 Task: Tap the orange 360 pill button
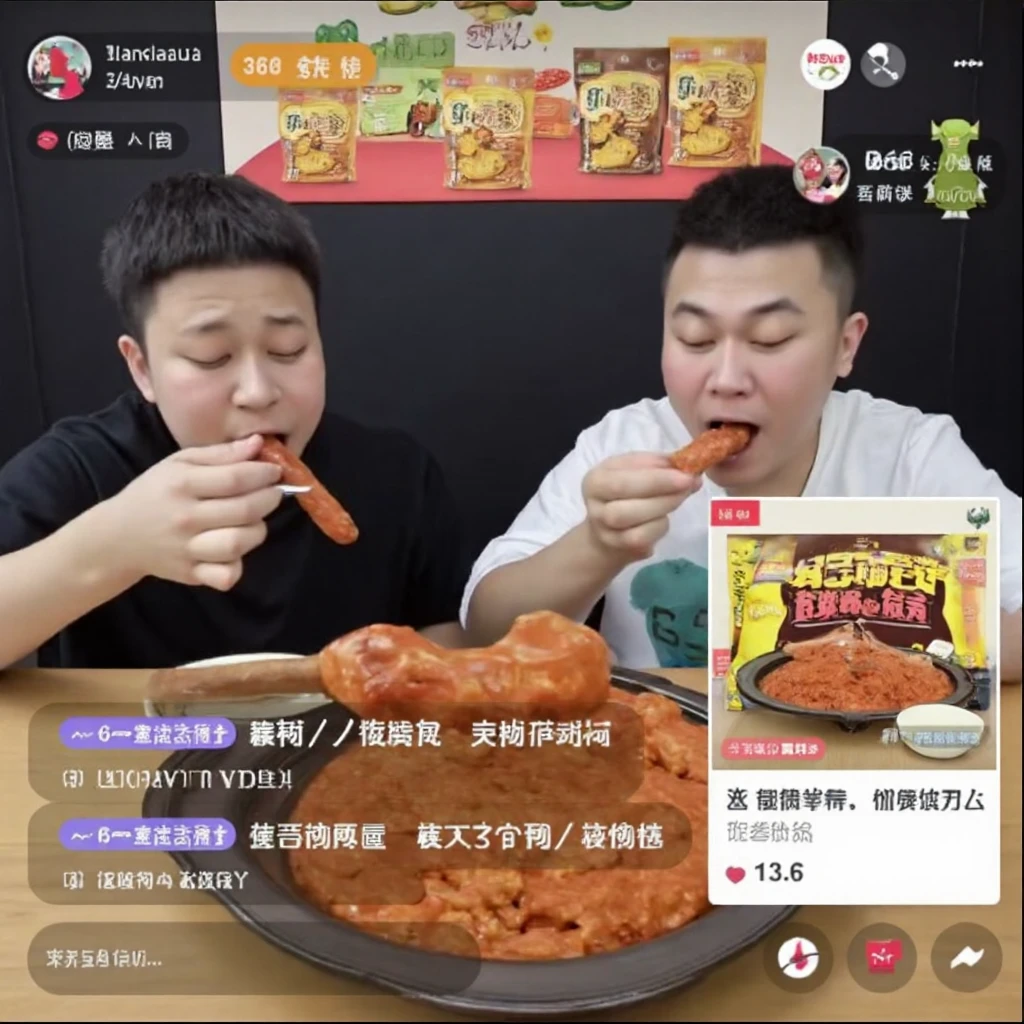[x=303, y=66]
